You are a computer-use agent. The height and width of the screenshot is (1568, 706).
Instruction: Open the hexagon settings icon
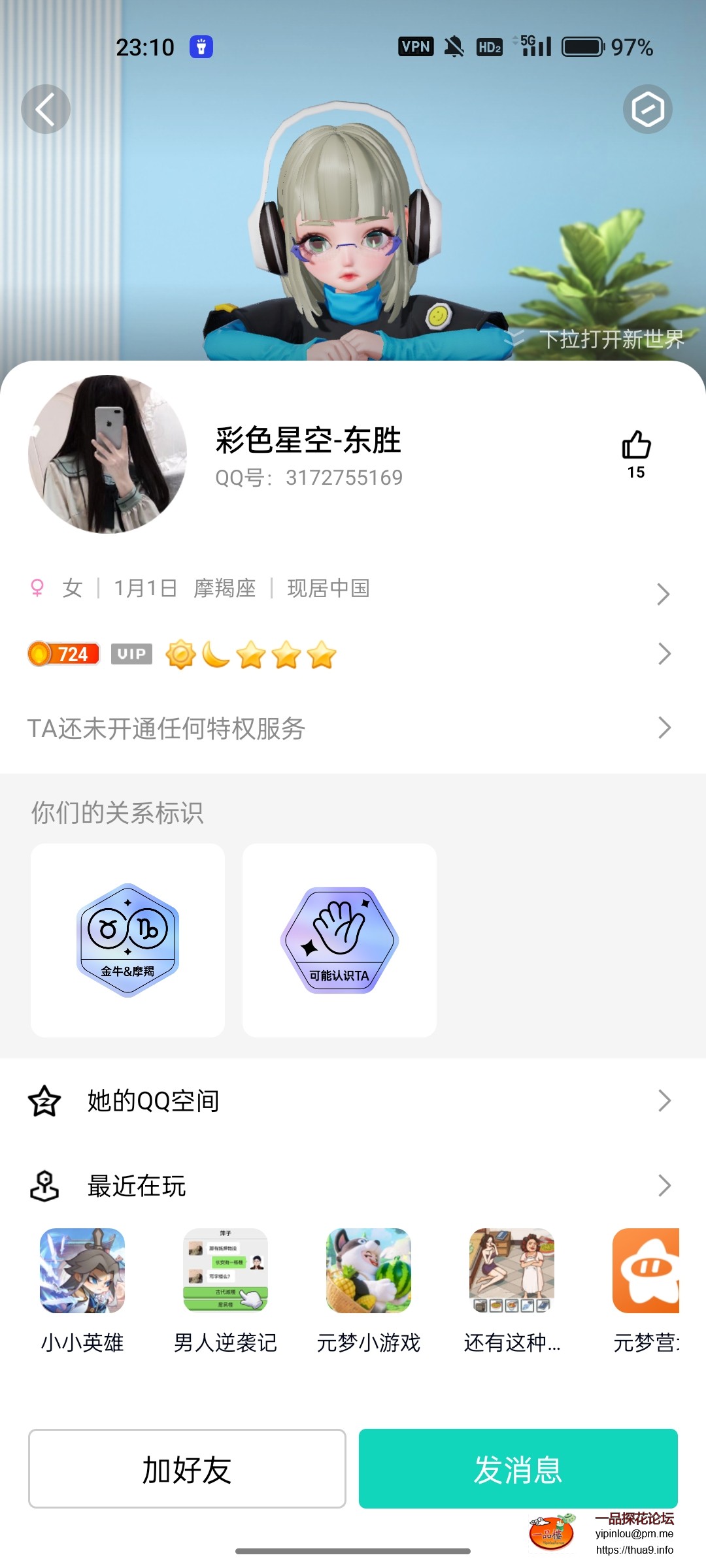(647, 109)
